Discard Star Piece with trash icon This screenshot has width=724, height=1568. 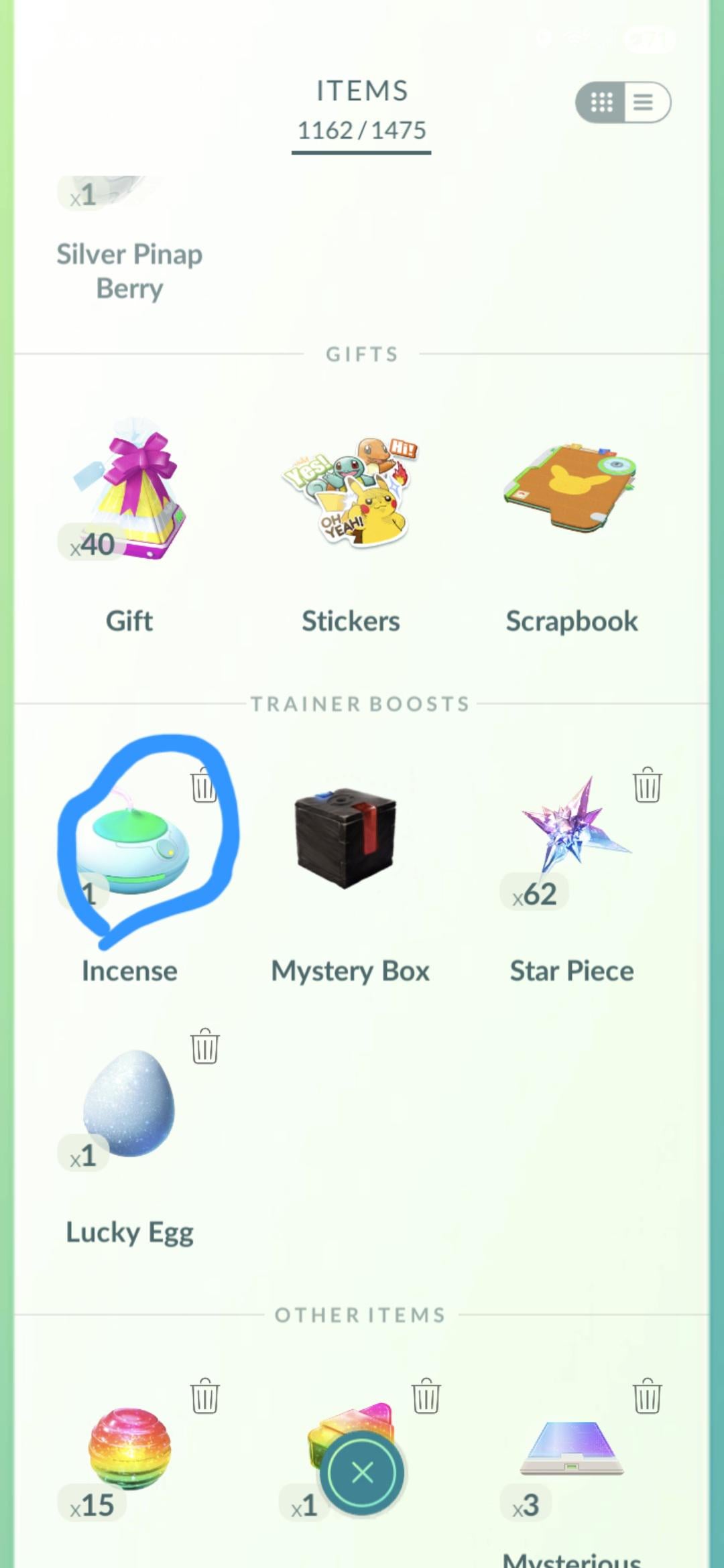click(647, 785)
